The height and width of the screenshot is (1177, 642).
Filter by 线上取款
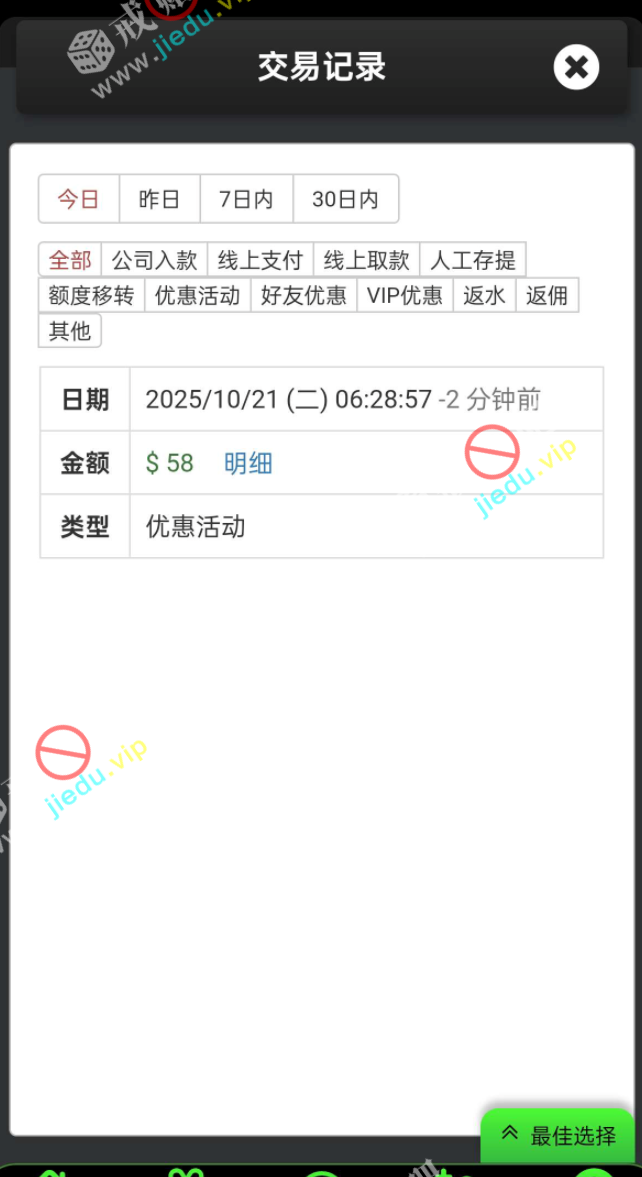coord(366,260)
